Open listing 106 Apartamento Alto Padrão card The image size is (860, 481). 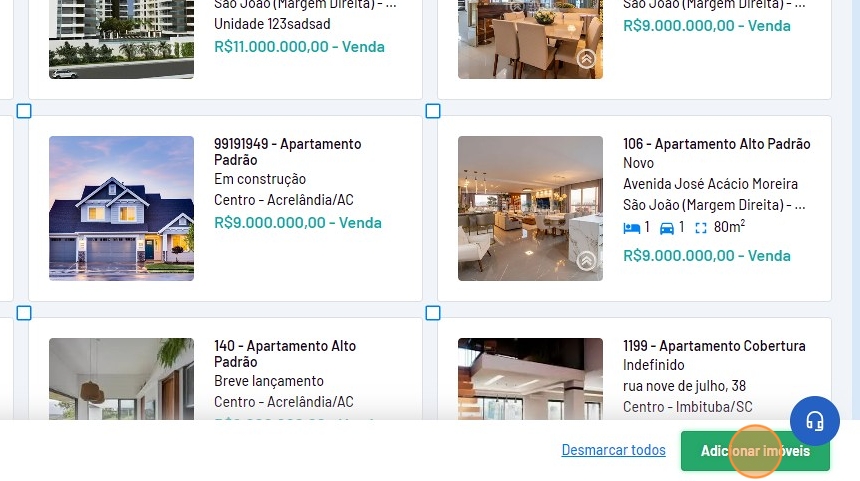coord(716,145)
